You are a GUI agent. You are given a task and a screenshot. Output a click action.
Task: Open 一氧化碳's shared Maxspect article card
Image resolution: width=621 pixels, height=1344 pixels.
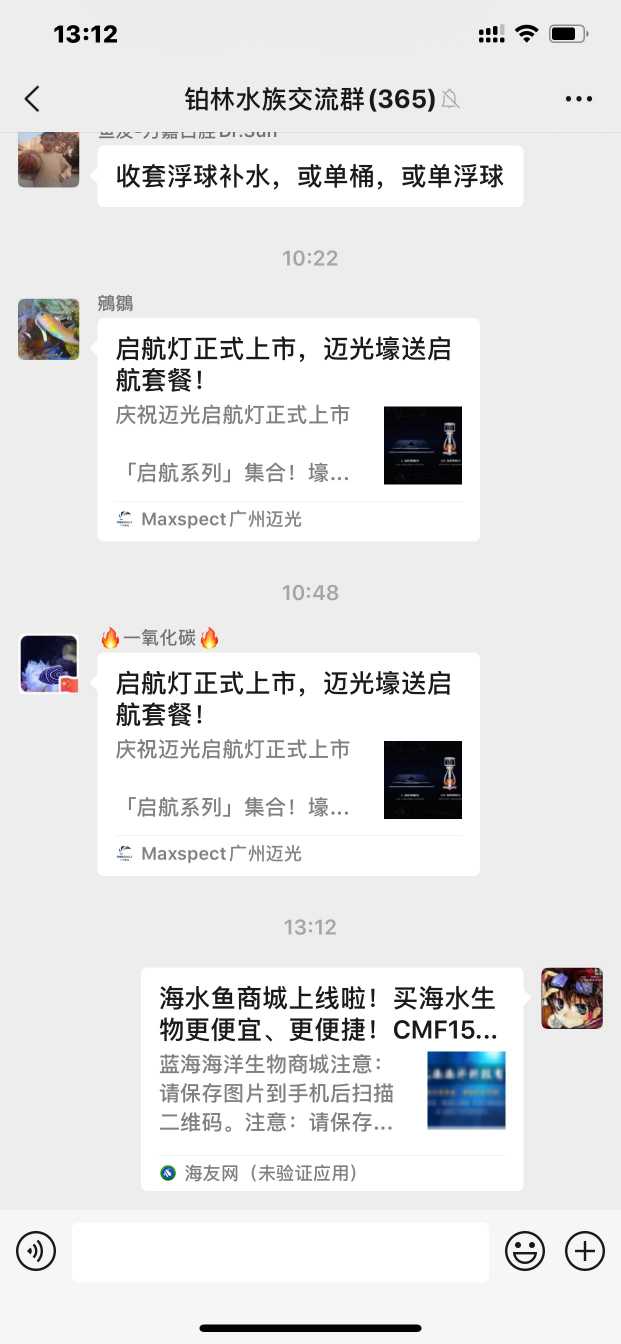[x=288, y=764]
